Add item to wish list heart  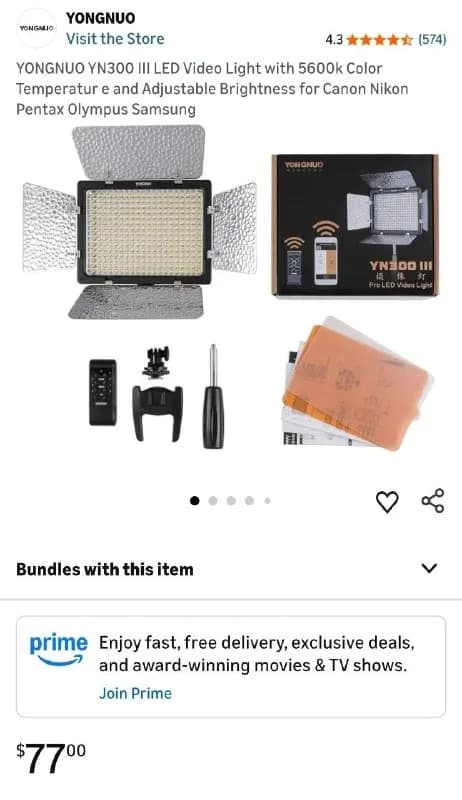click(387, 502)
